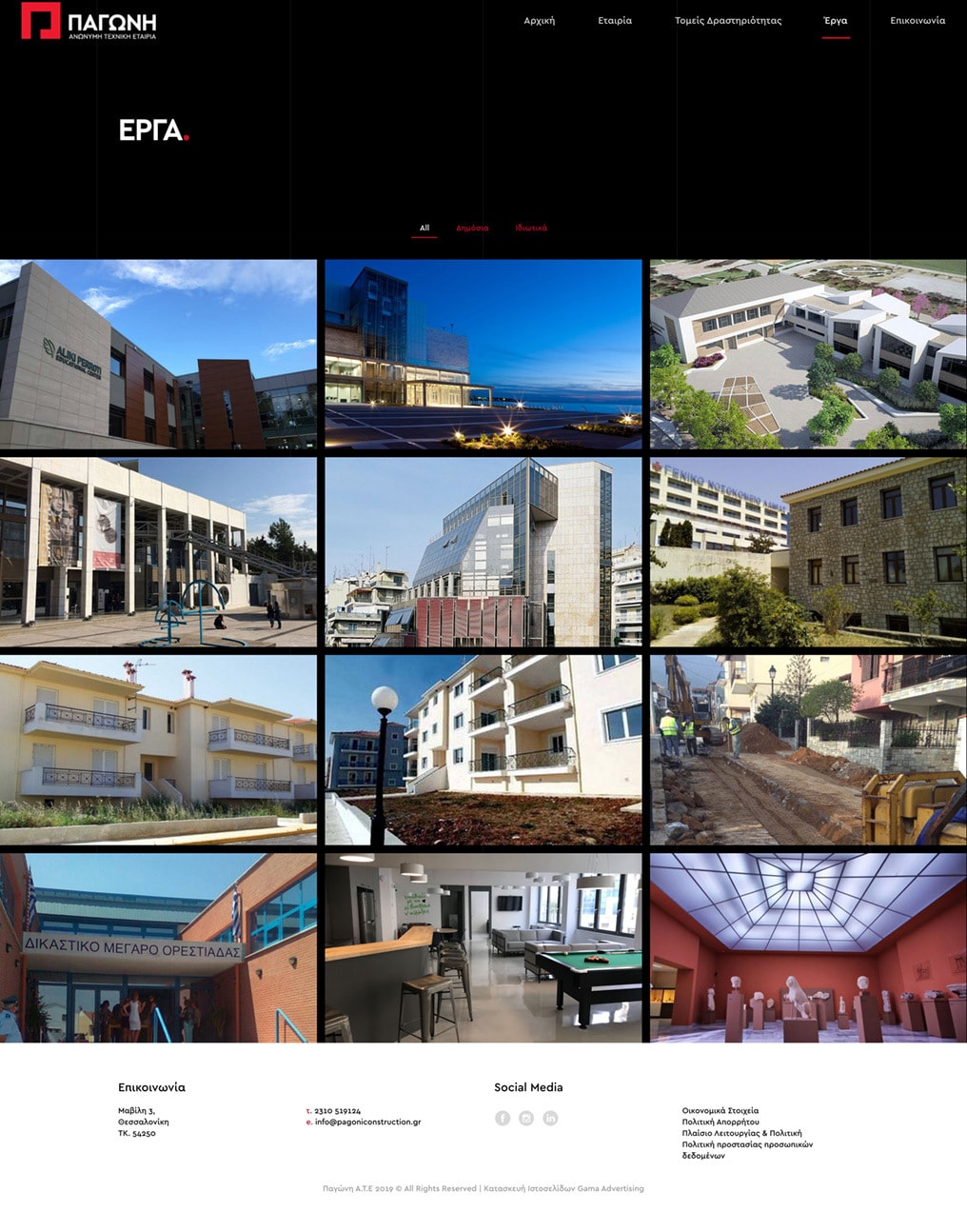Filter projects by Ιδιωτικά
The image size is (967, 1232).
click(531, 229)
